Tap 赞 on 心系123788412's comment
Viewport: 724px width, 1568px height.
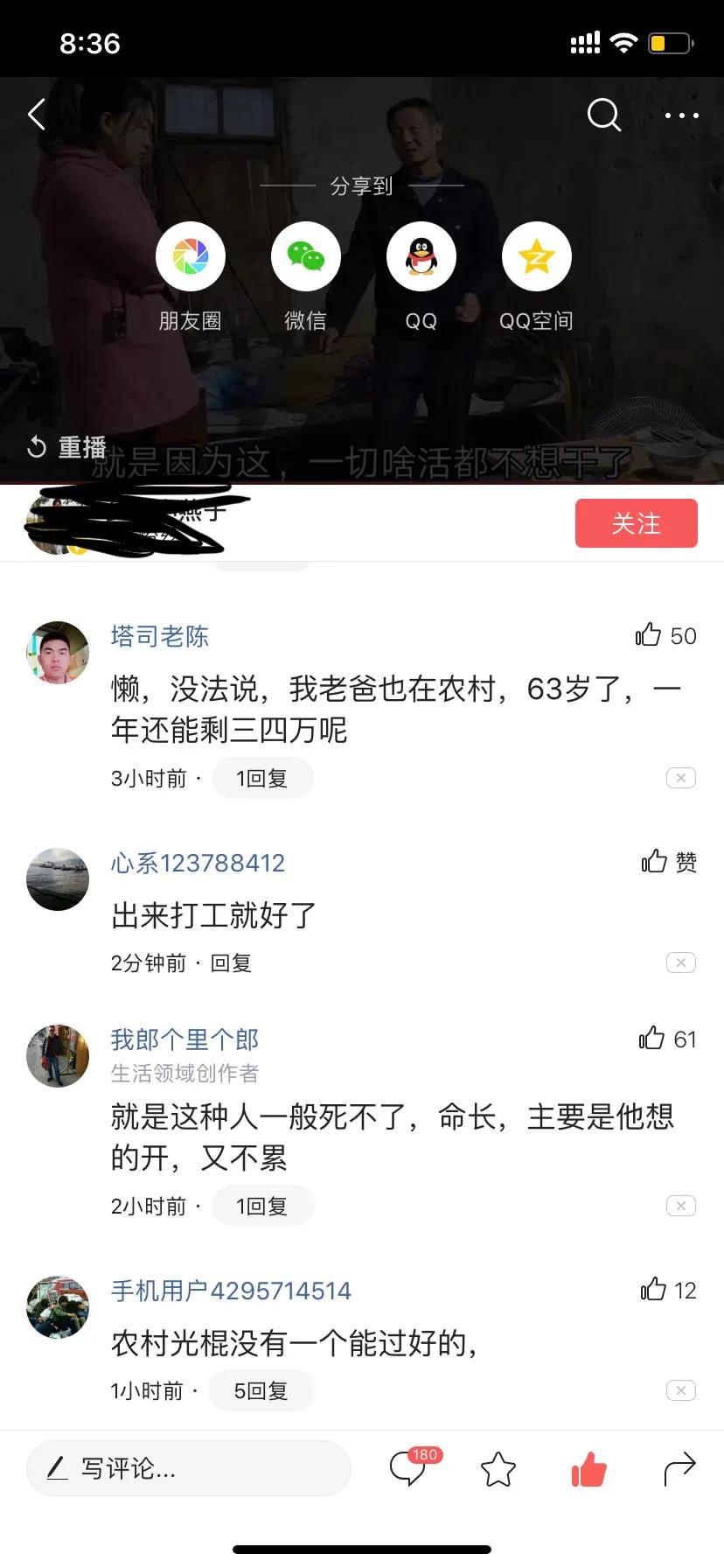point(667,863)
